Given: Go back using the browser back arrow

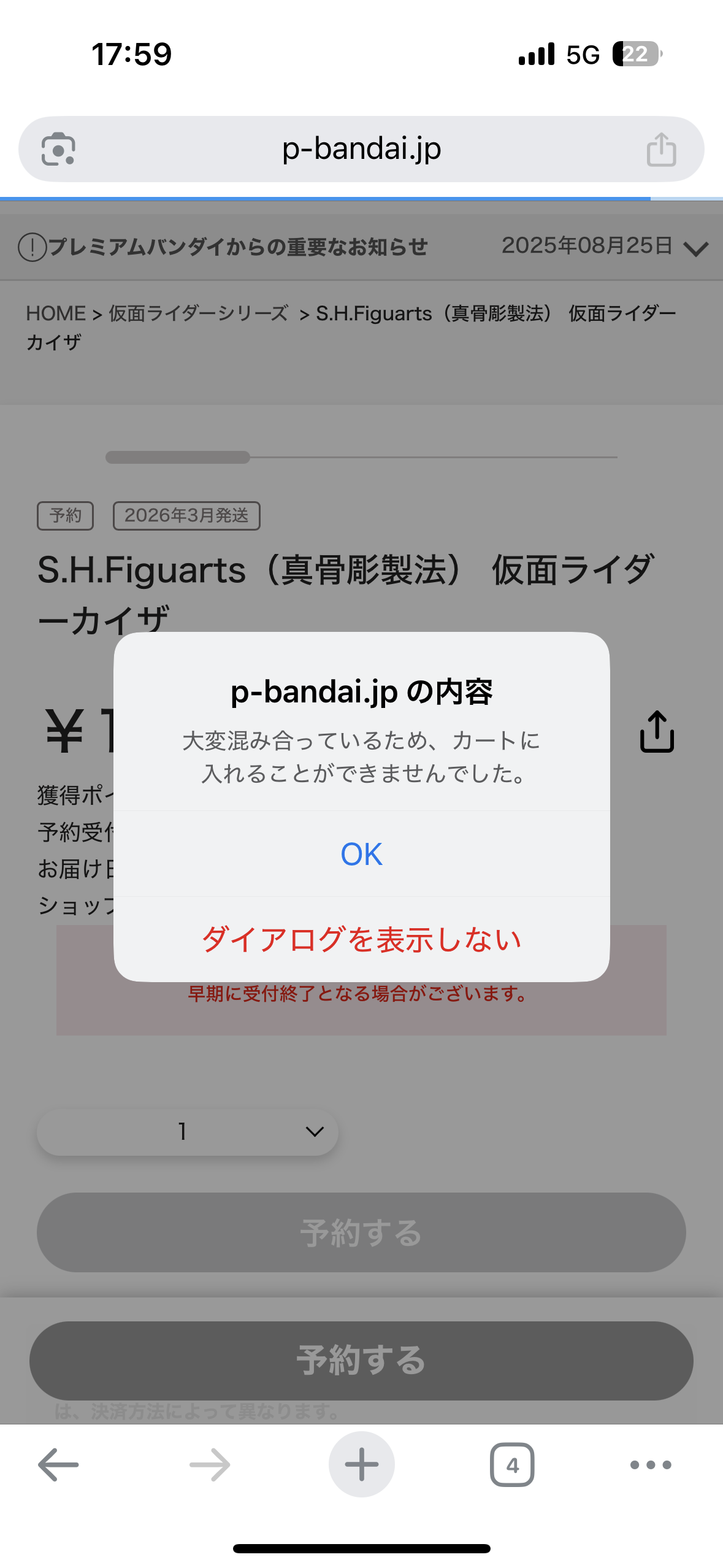Looking at the screenshot, I should [58, 1464].
